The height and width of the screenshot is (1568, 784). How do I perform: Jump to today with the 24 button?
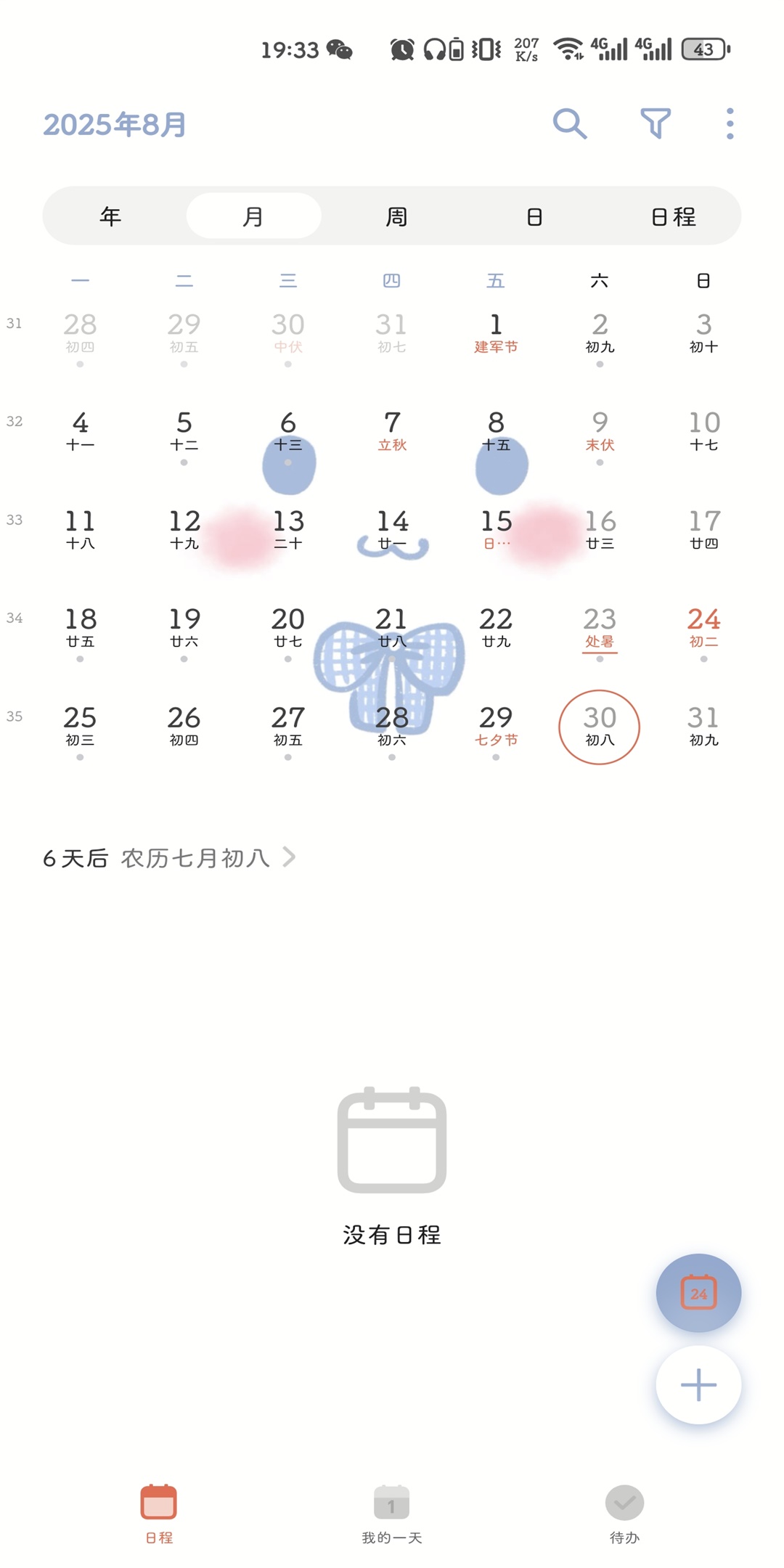pyautogui.click(x=698, y=1293)
